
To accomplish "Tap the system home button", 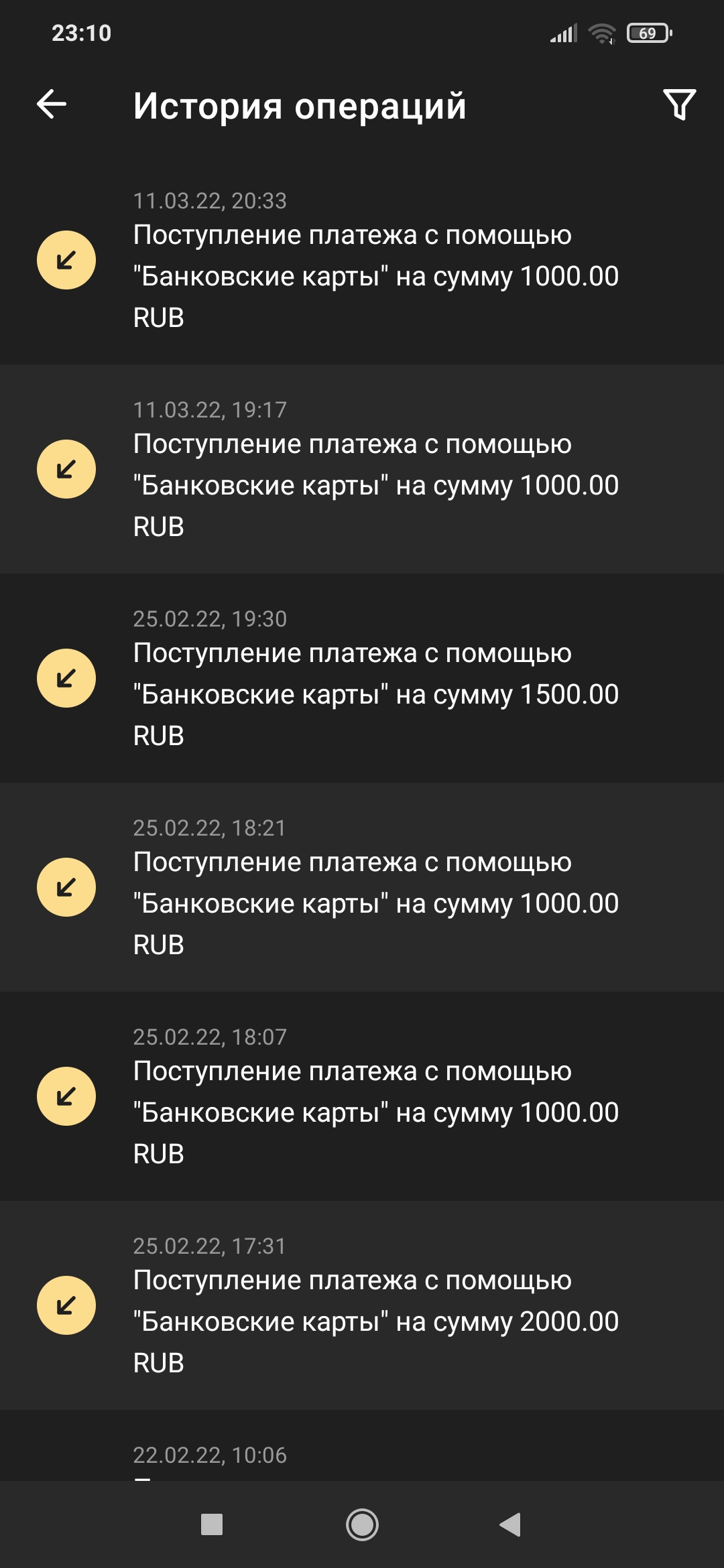I will (362, 1525).
